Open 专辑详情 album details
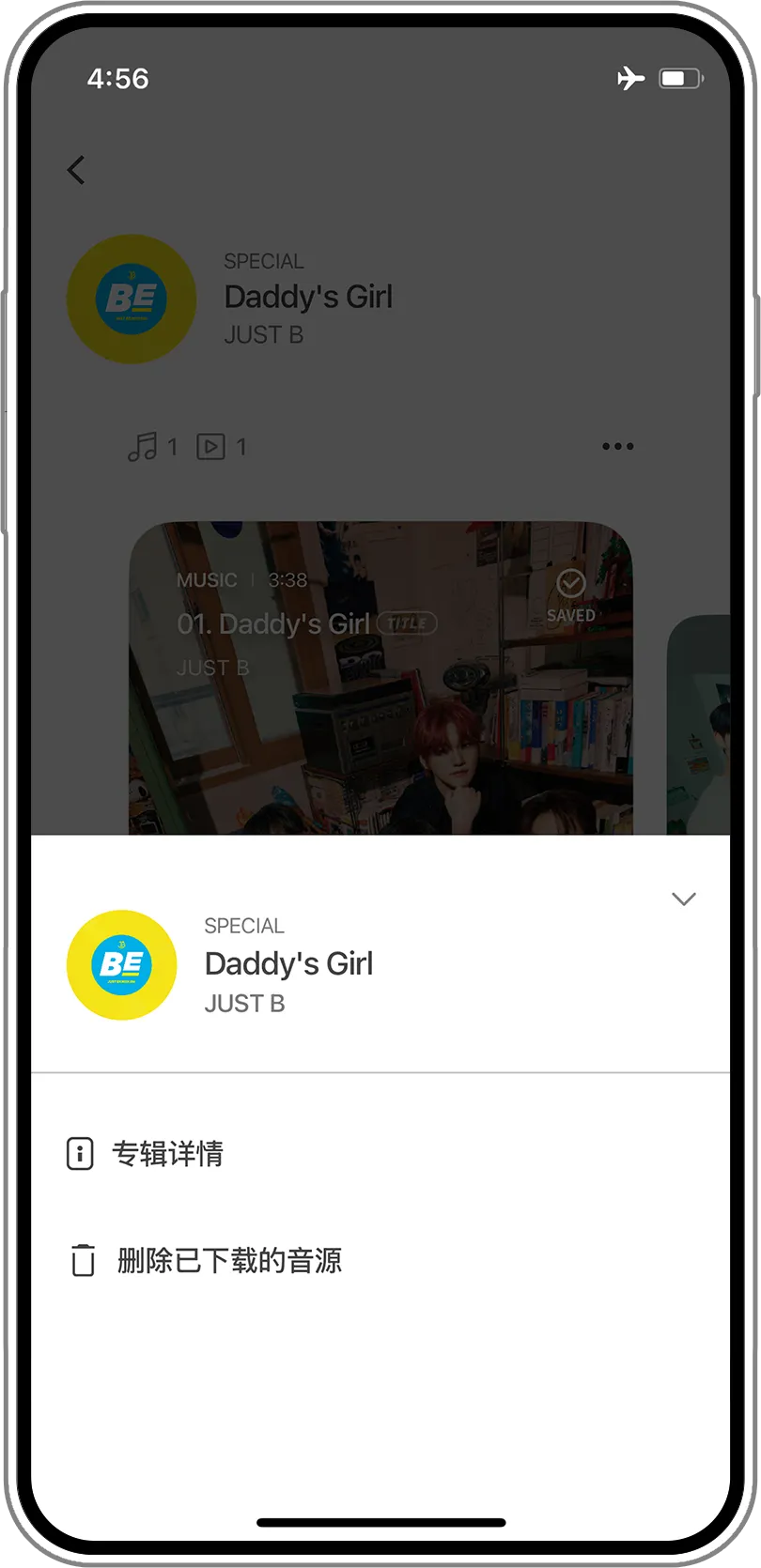This screenshot has width=761, height=1568. pyautogui.click(x=167, y=1153)
